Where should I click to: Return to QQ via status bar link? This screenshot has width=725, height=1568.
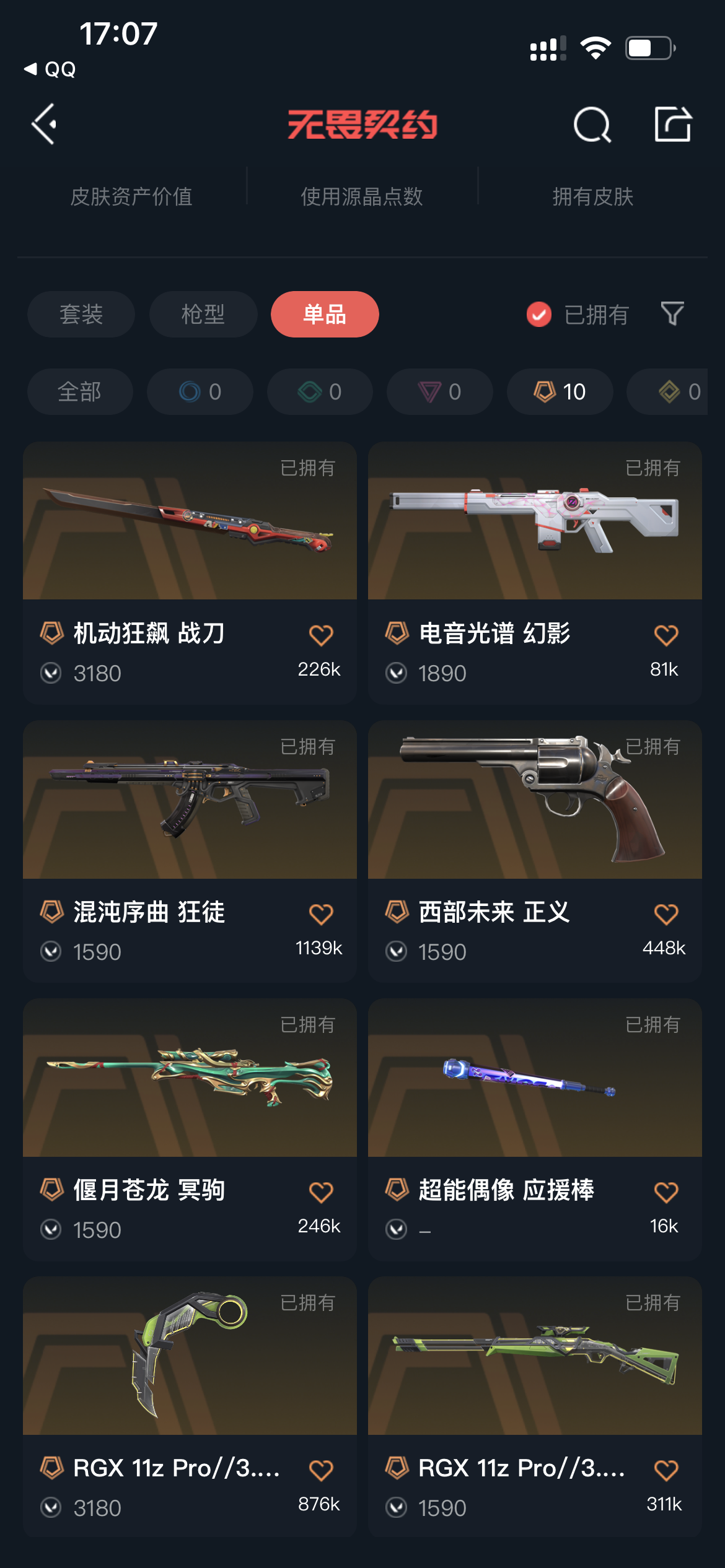click(x=51, y=69)
